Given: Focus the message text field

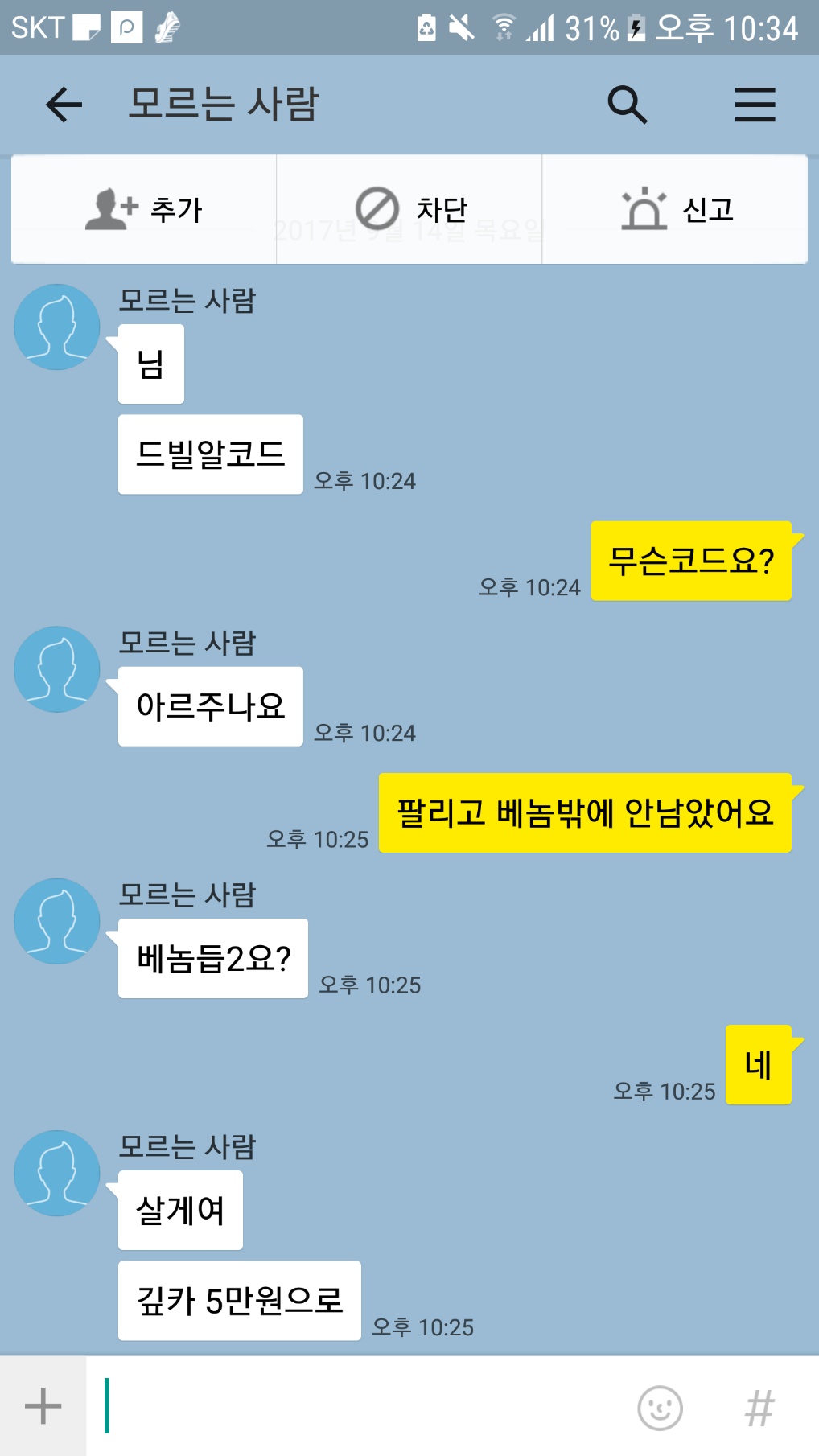Looking at the screenshot, I should [362, 1406].
